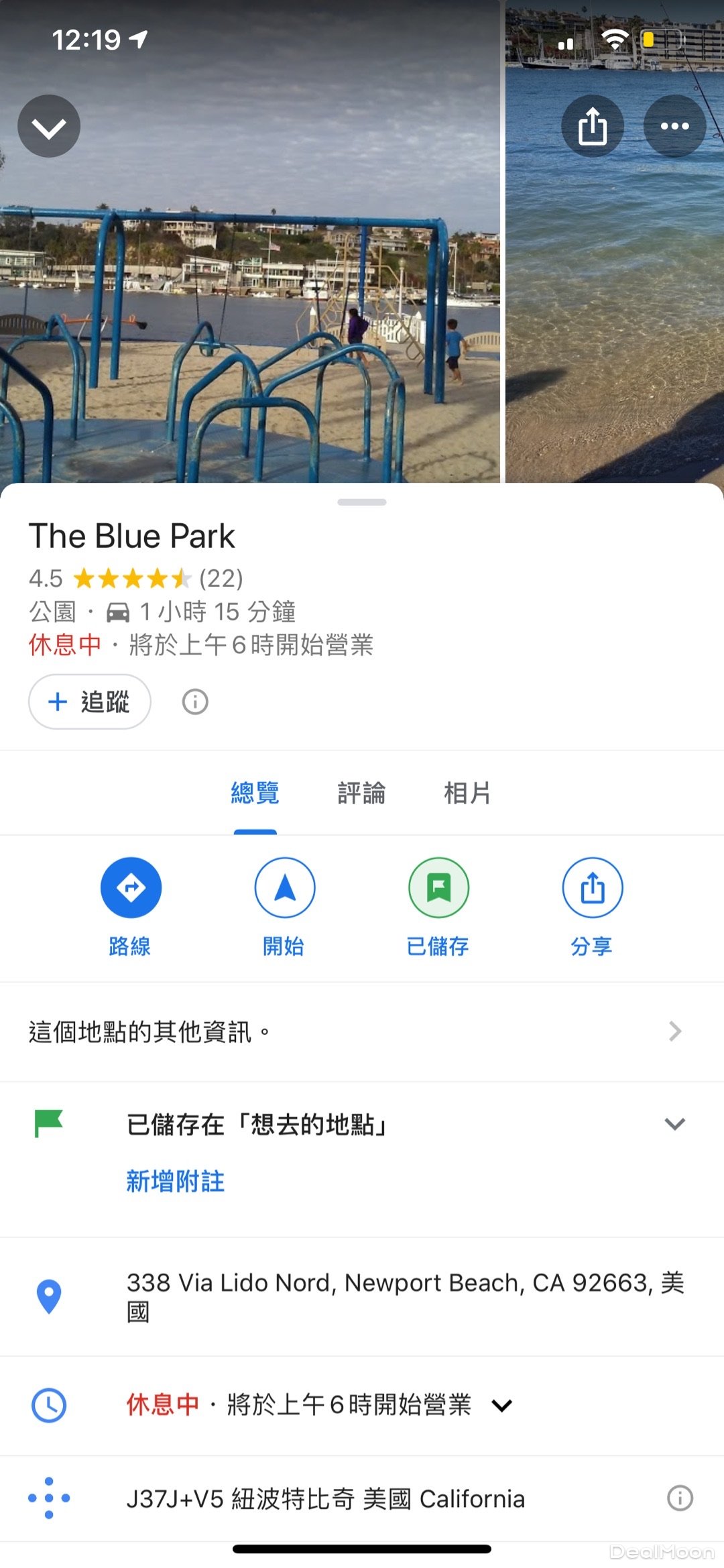Switch to the 評論 tab
The height and width of the screenshot is (1568, 724).
(x=361, y=793)
